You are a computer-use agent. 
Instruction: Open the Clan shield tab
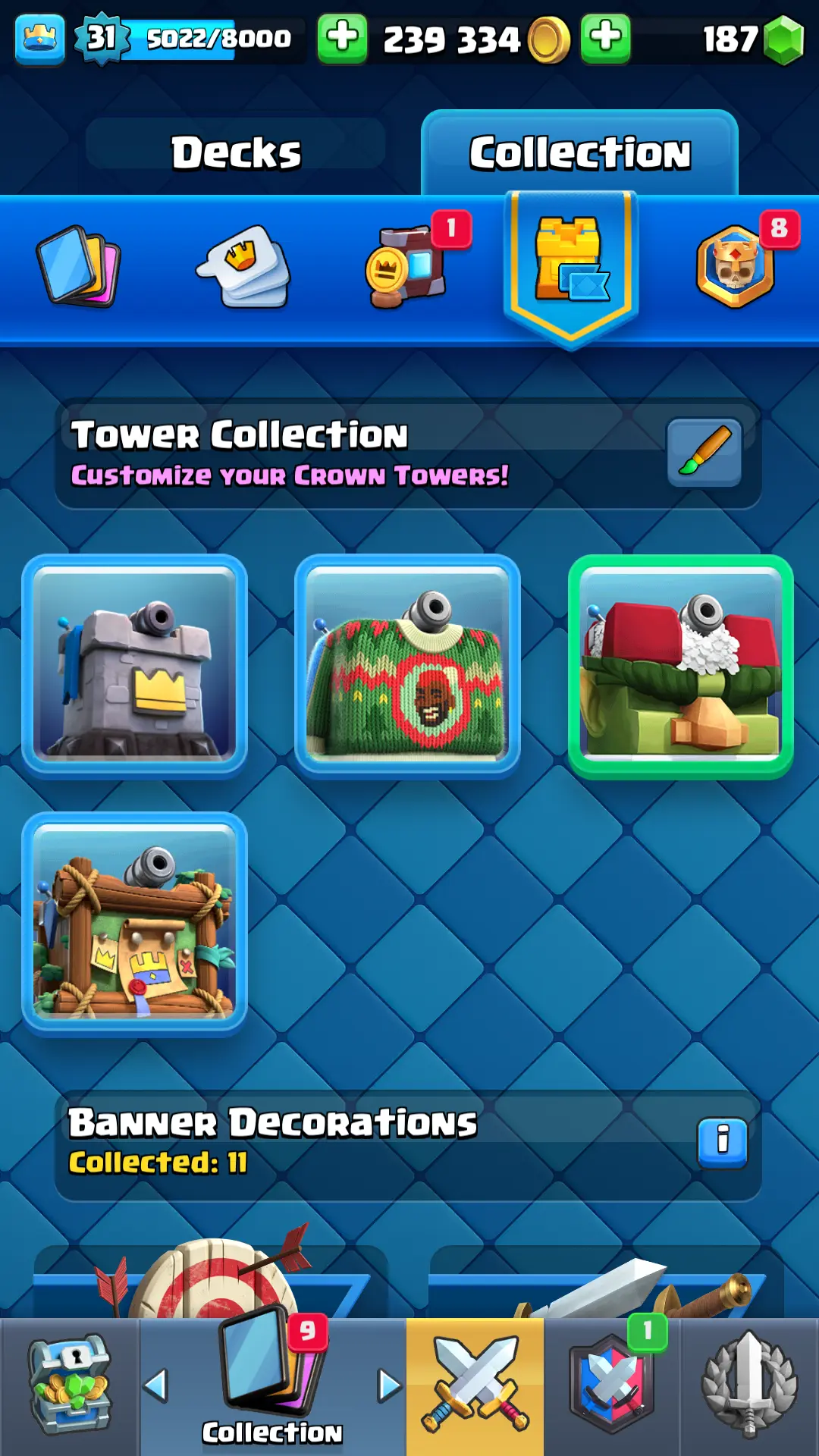611,1386
